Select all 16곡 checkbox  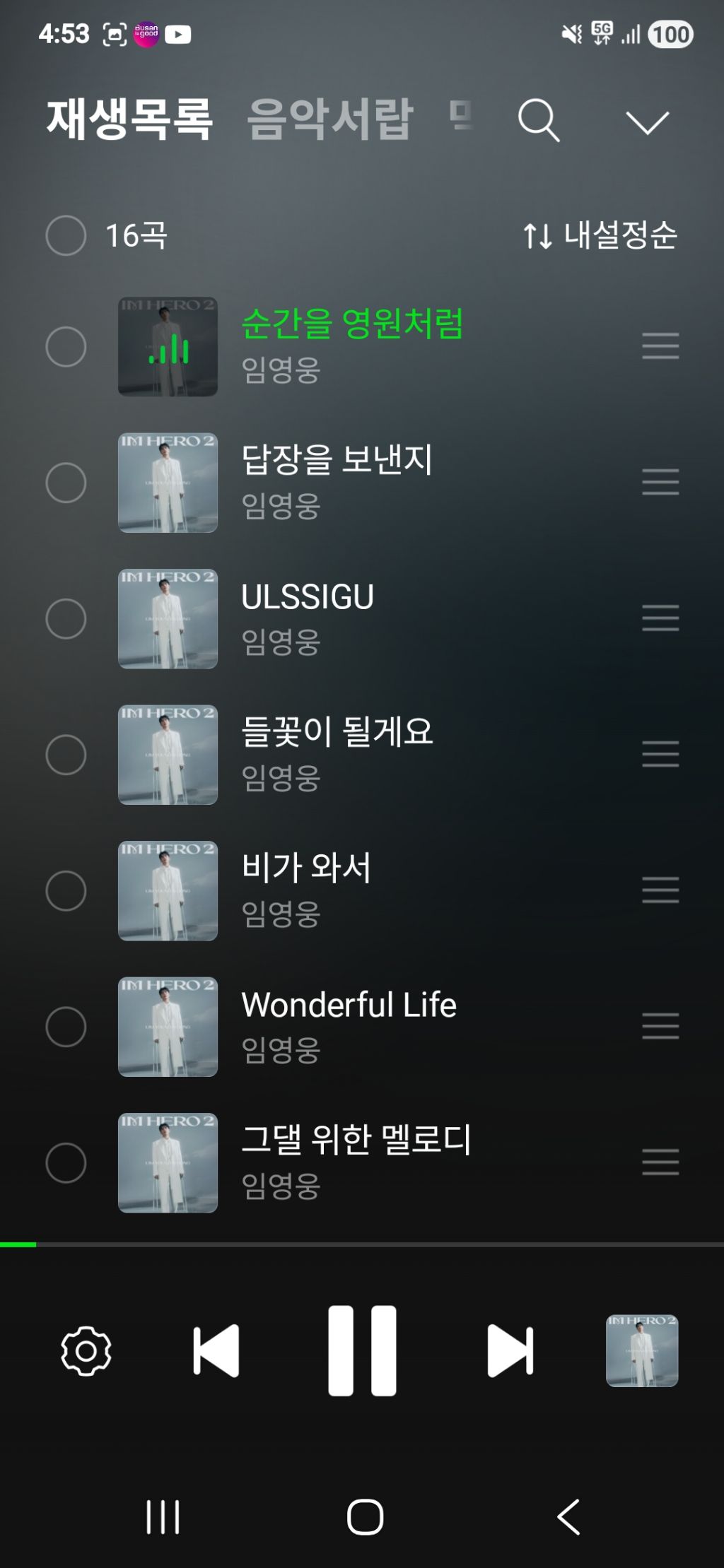point(66,235)
